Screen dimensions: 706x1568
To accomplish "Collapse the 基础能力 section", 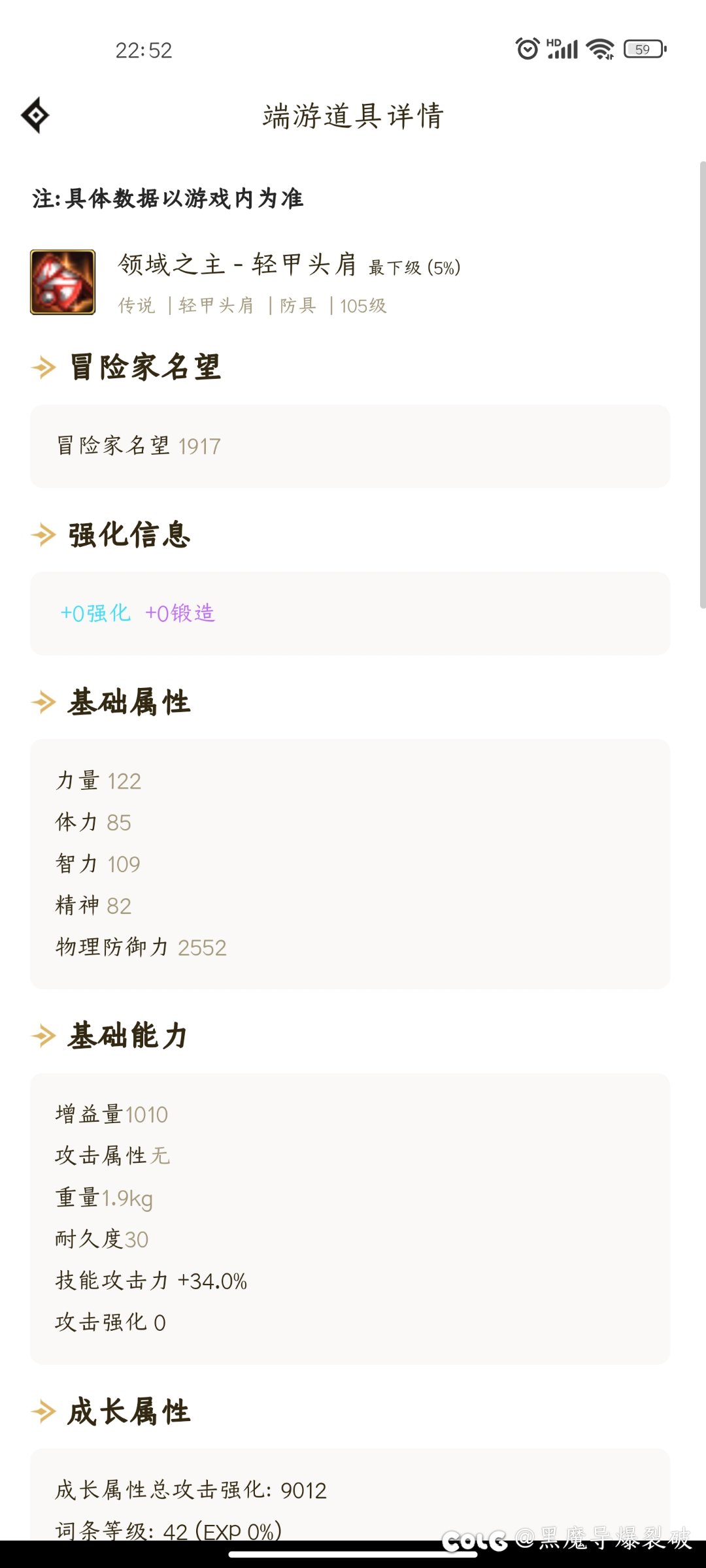I will pyautogui.click(x=126, y=1036).
